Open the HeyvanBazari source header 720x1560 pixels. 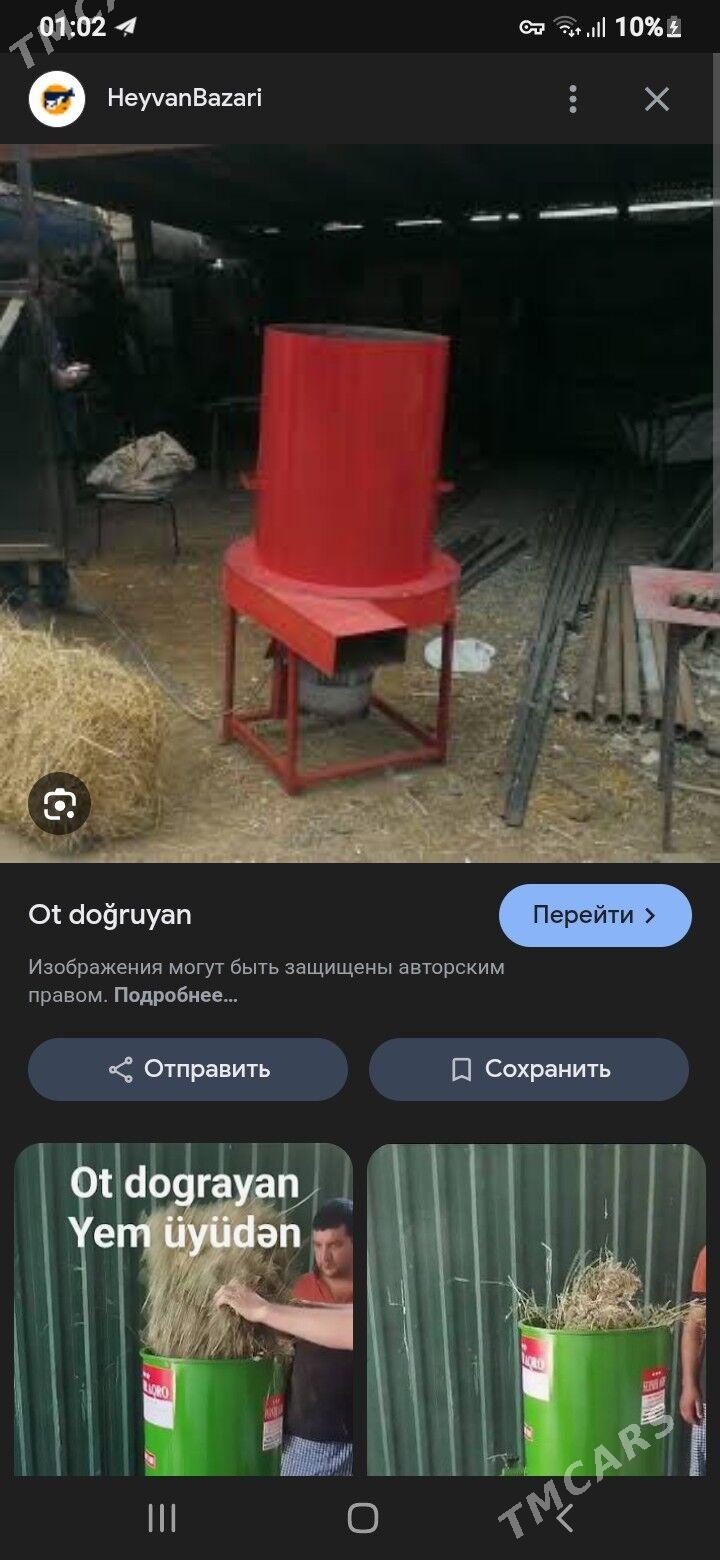[184, 99]
